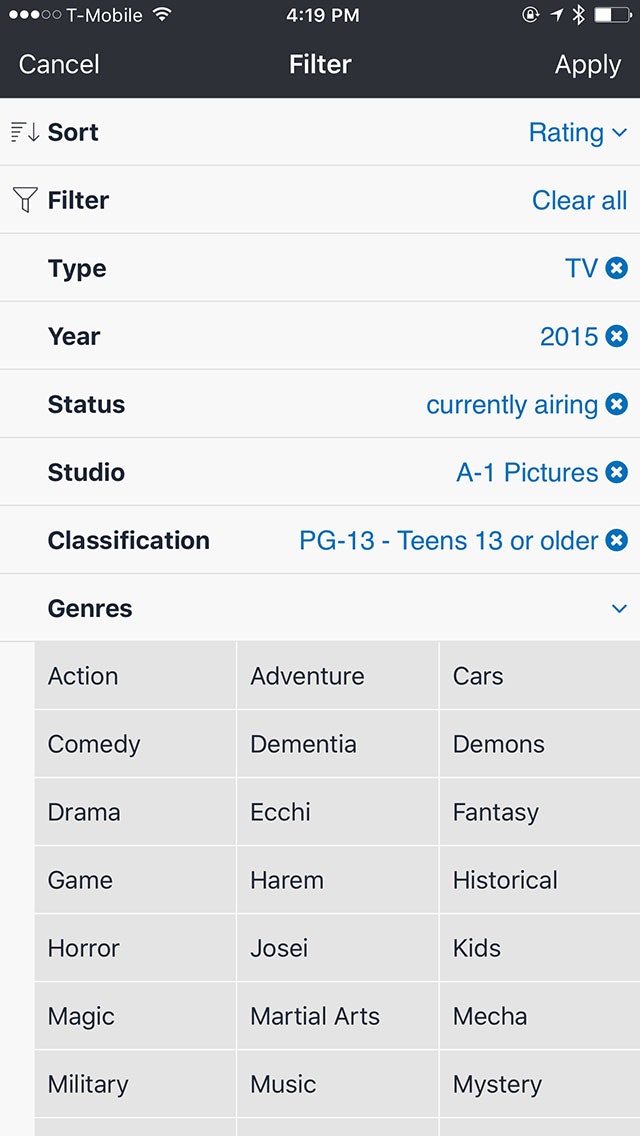
Task: Collapse the Genres section
Action: coord(619,609)
